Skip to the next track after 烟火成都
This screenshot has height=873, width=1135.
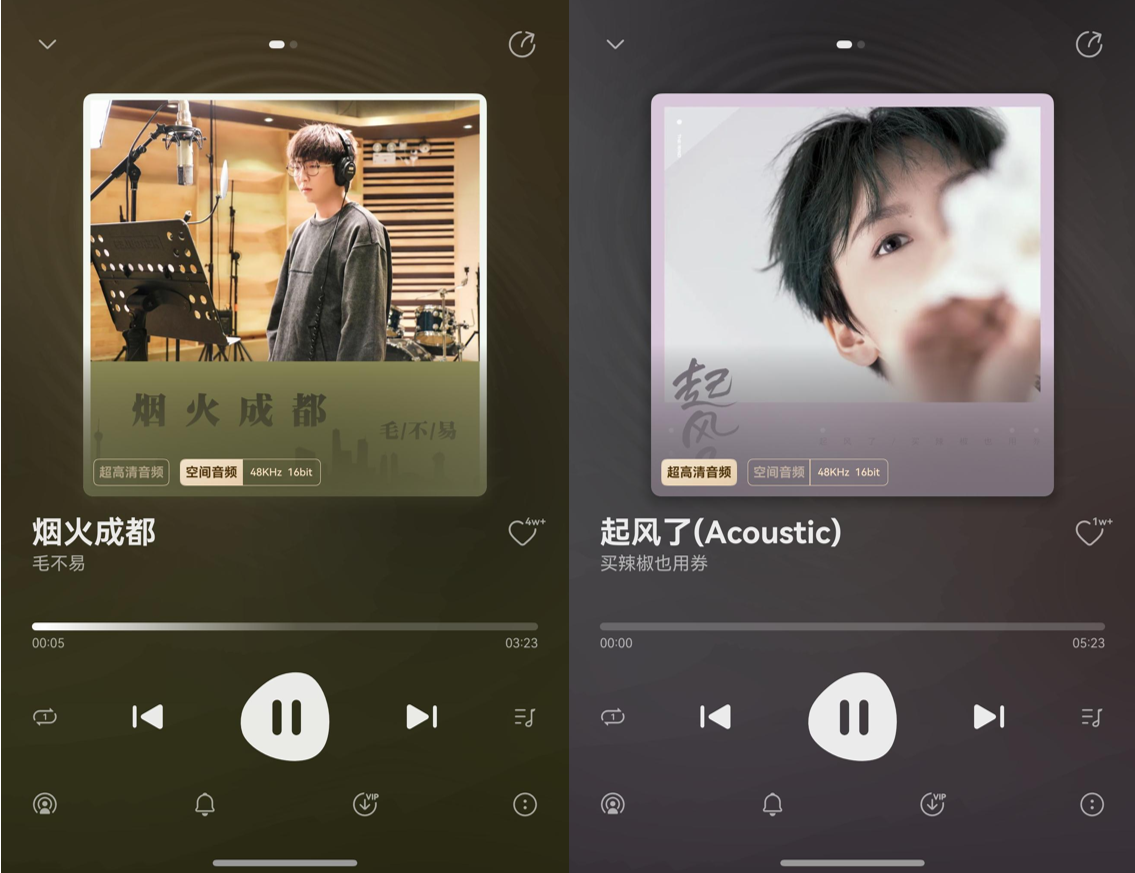[421, 716]
